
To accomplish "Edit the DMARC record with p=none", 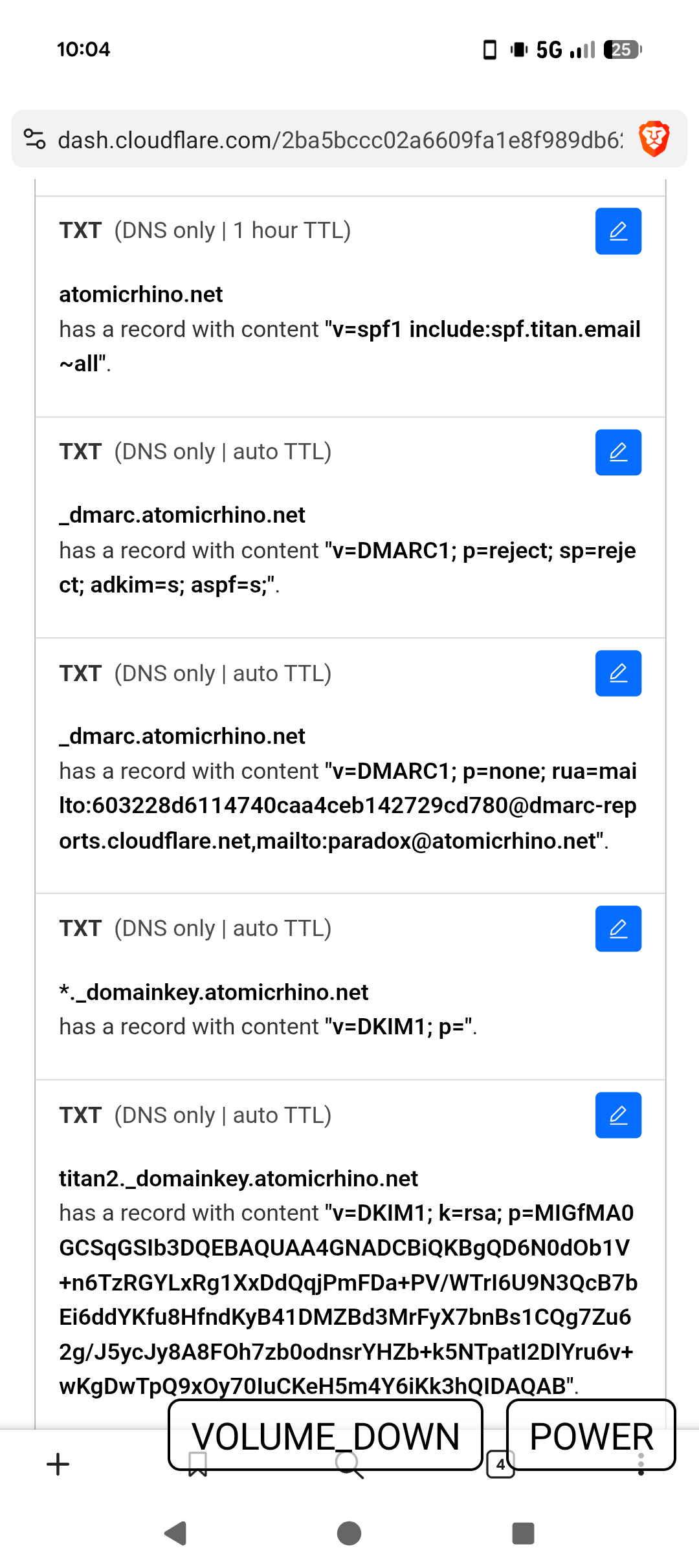I will click(x=618, y=673).
